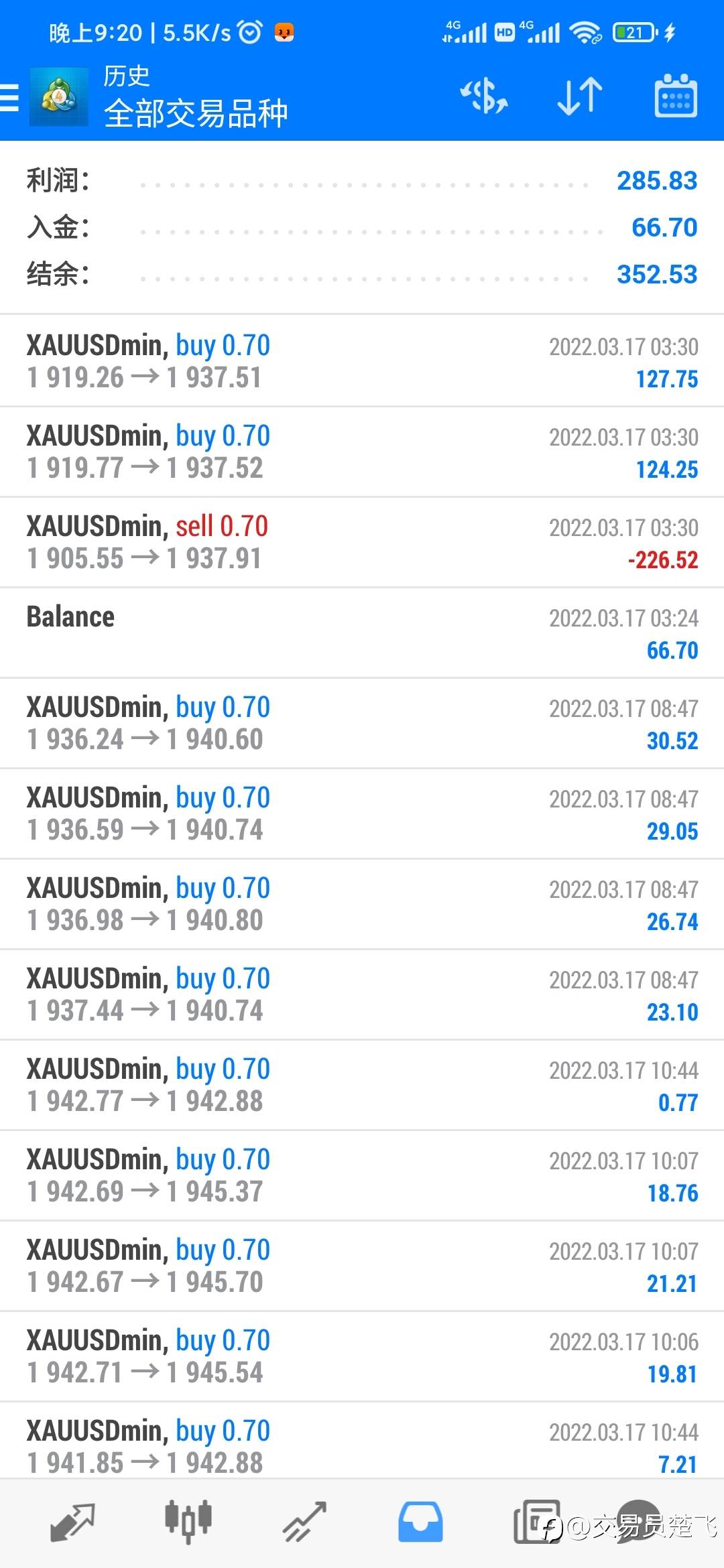Open the buy trade with profit 19.81

[362, 1356]
